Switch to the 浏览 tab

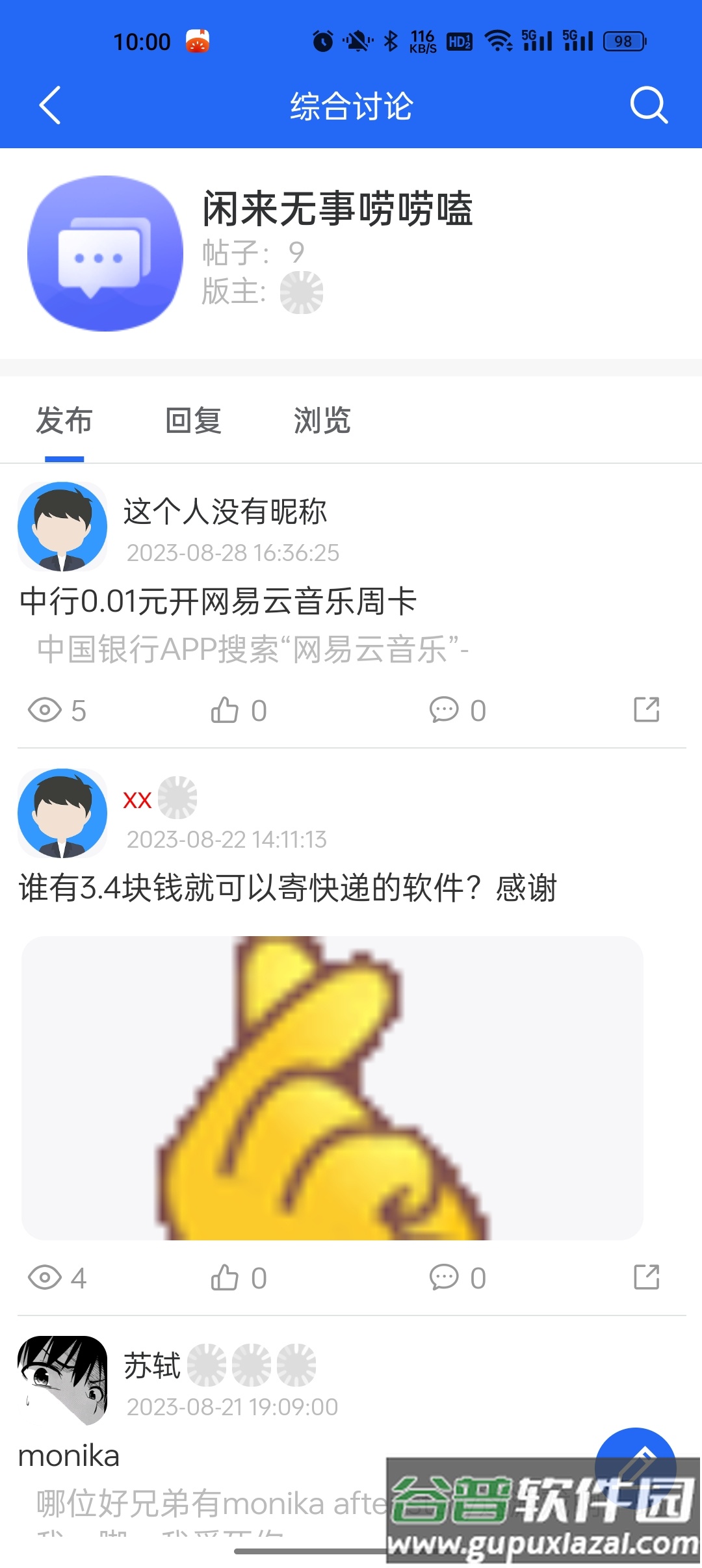pos(323,421)
